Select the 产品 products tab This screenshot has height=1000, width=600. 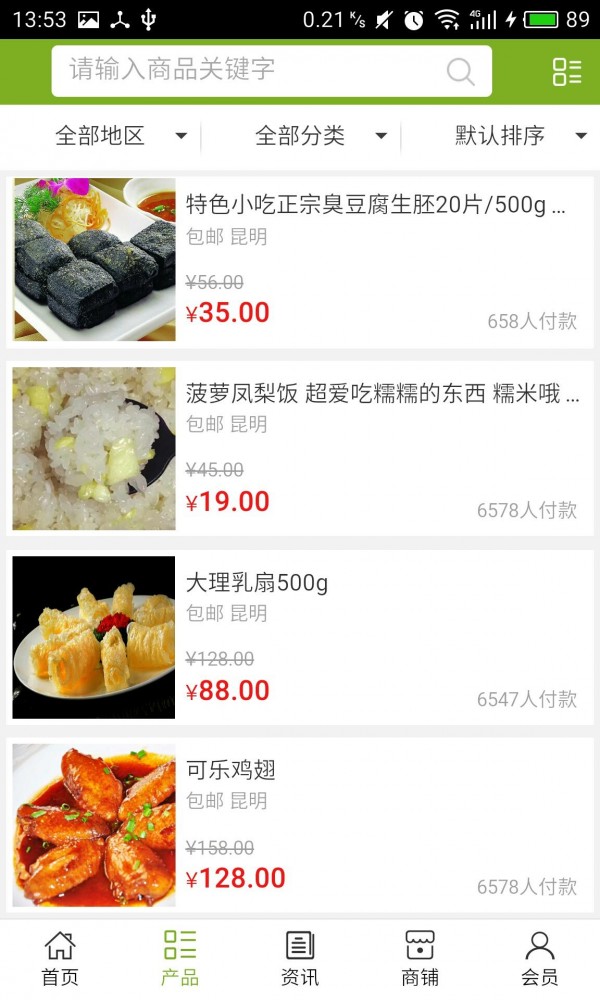click(x=180, y=958)
